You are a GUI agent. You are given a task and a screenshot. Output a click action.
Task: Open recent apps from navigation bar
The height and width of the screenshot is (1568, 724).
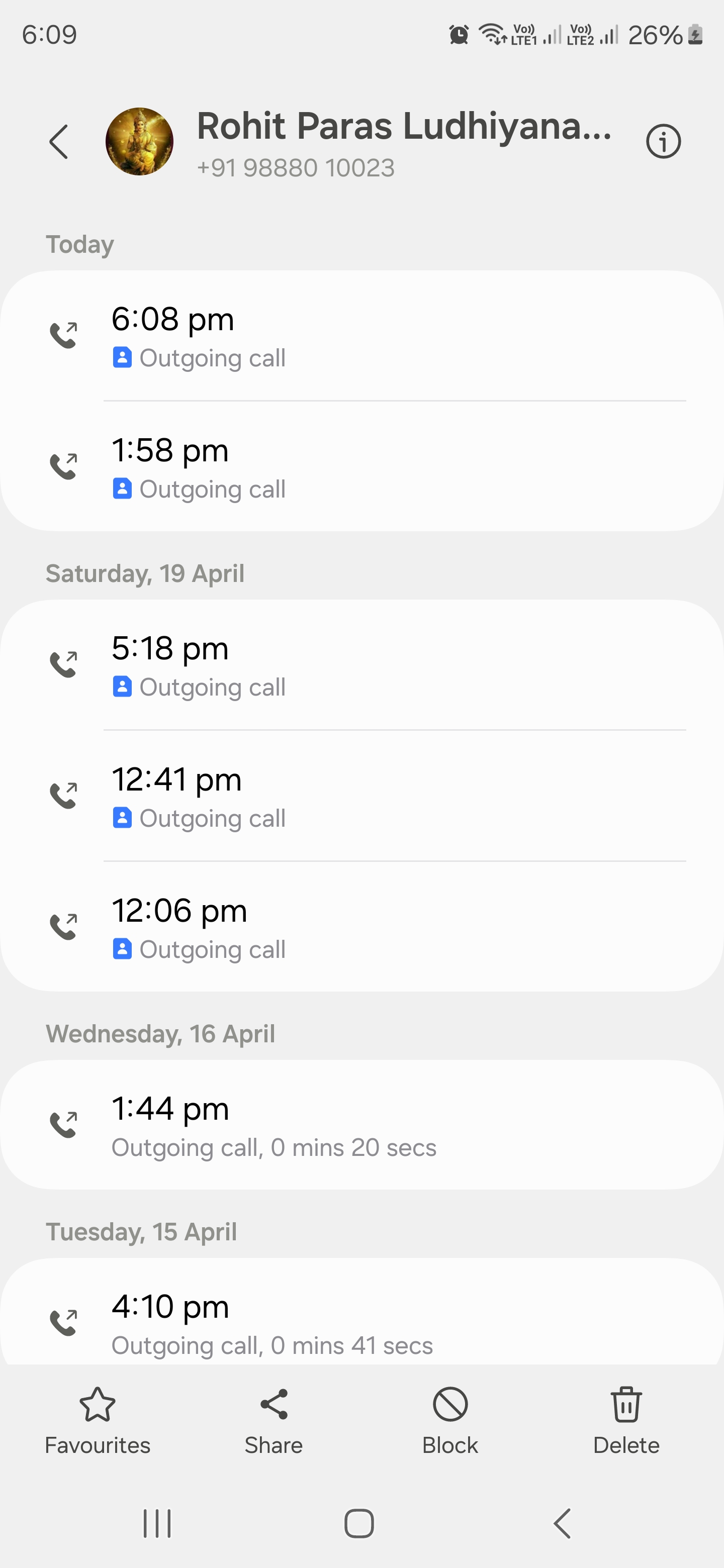[157, 1524]
